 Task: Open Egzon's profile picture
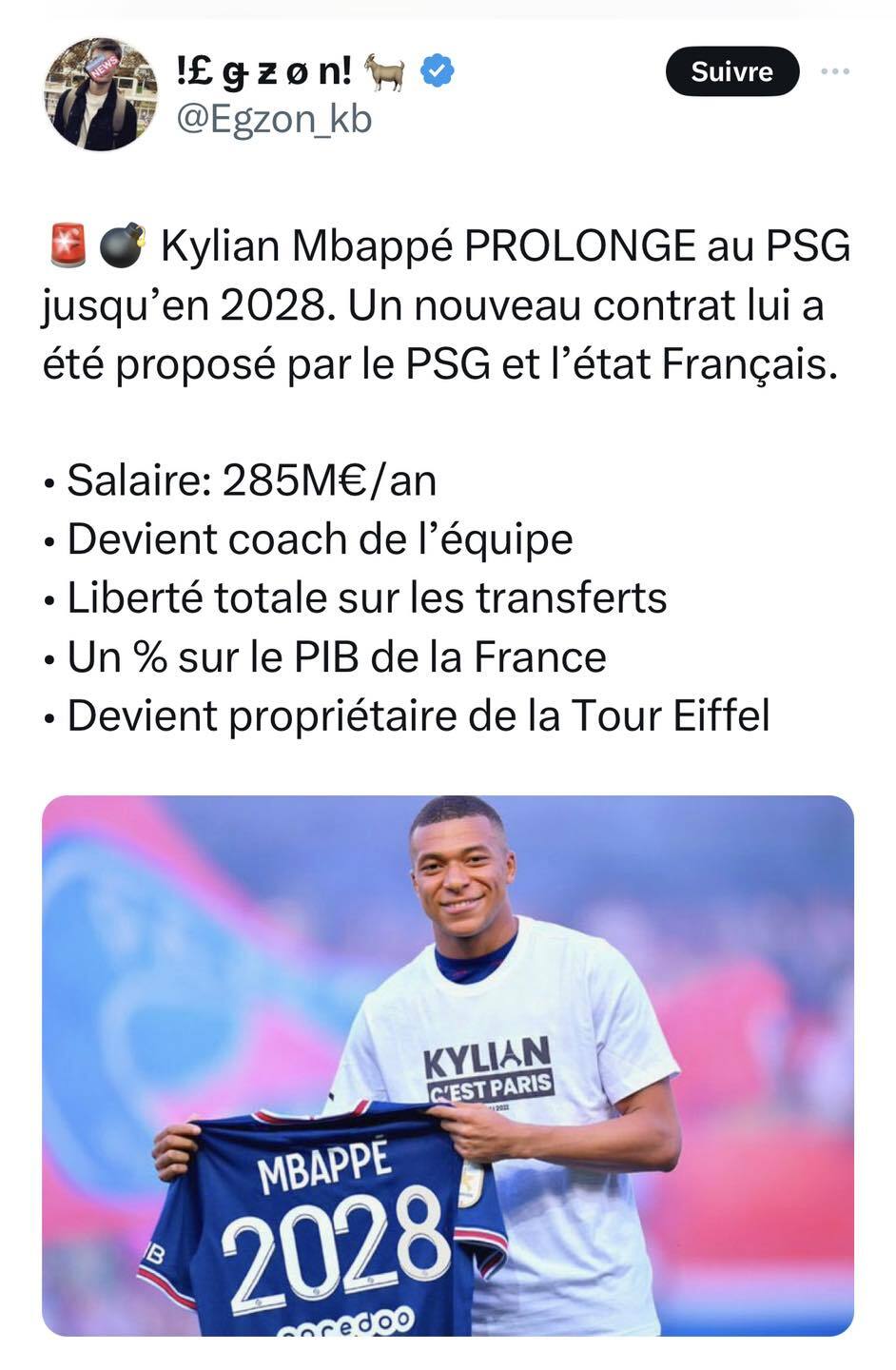[x=101, y=94]
